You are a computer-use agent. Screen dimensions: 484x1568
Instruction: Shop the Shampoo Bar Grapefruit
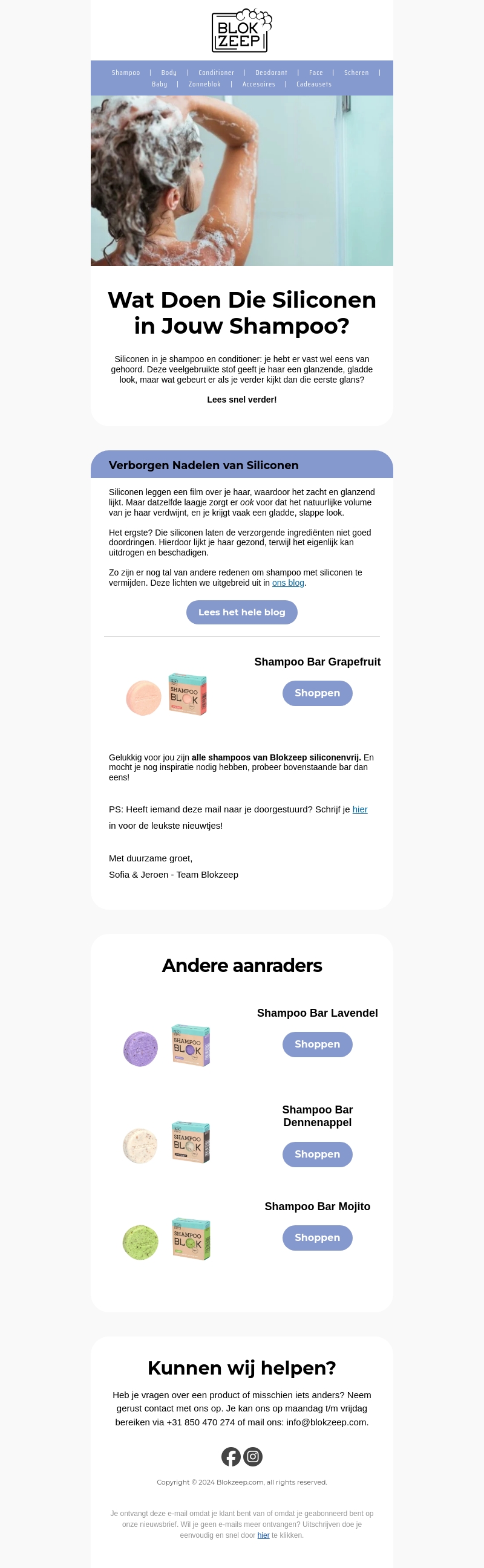click(x=317, y=693)
